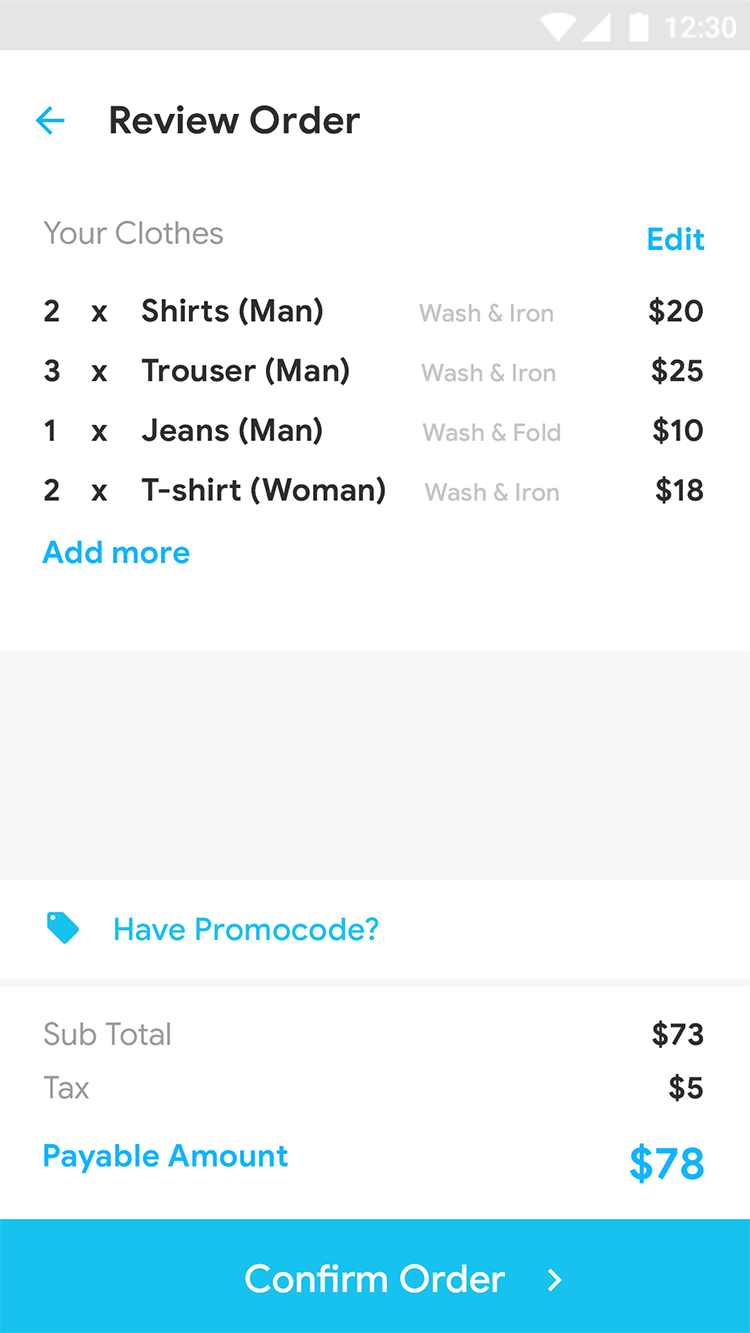This screenshot has height=1333, width=750.
Task: Click Edit to modify your clothes list
Action: (675, 240)
